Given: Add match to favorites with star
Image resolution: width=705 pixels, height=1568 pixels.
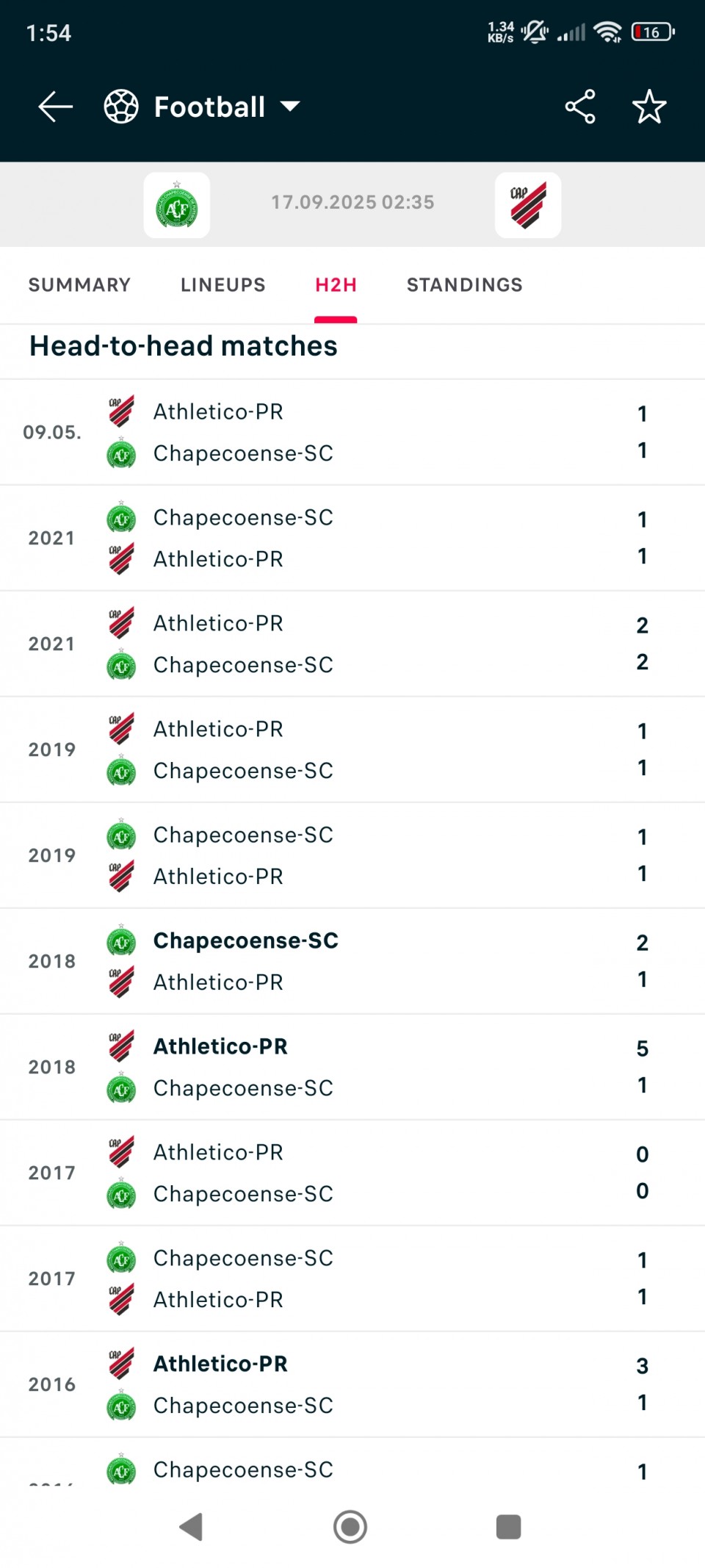Looking at the screenshot, I should (x=649, y=107).
